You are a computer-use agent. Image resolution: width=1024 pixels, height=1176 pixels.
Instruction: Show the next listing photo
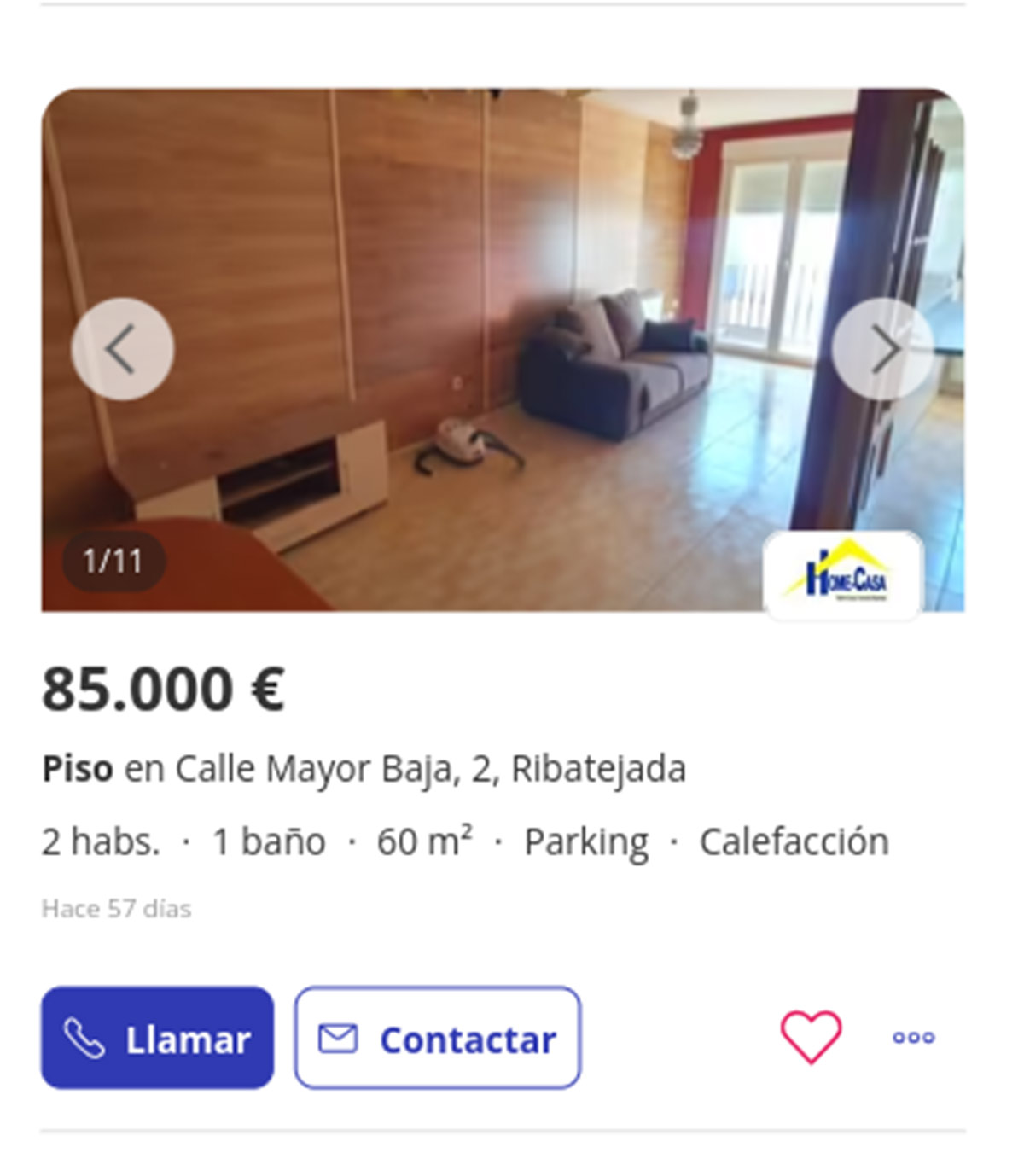tap(883, 349)
